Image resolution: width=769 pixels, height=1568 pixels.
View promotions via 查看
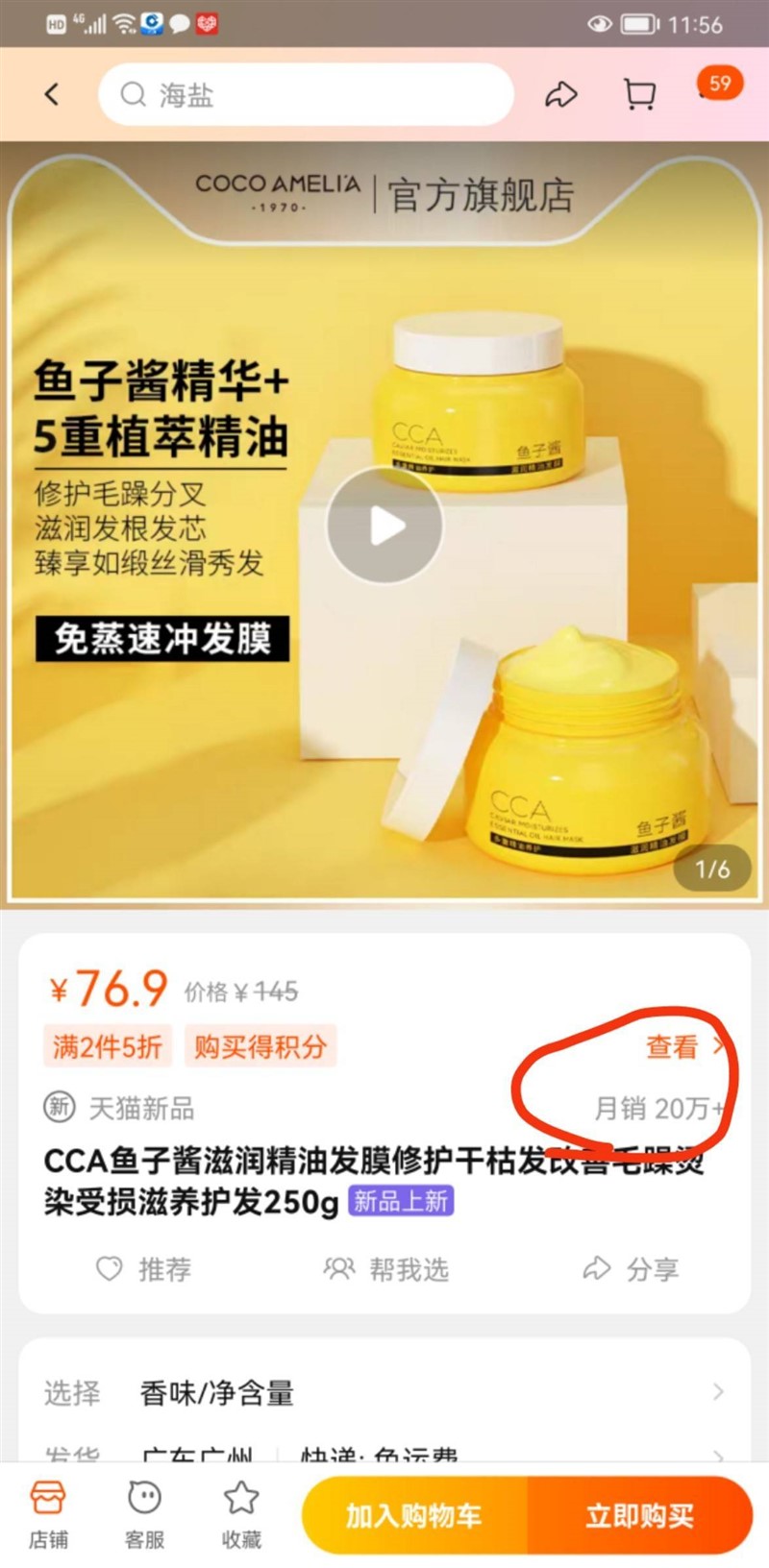pos(684,1046)
